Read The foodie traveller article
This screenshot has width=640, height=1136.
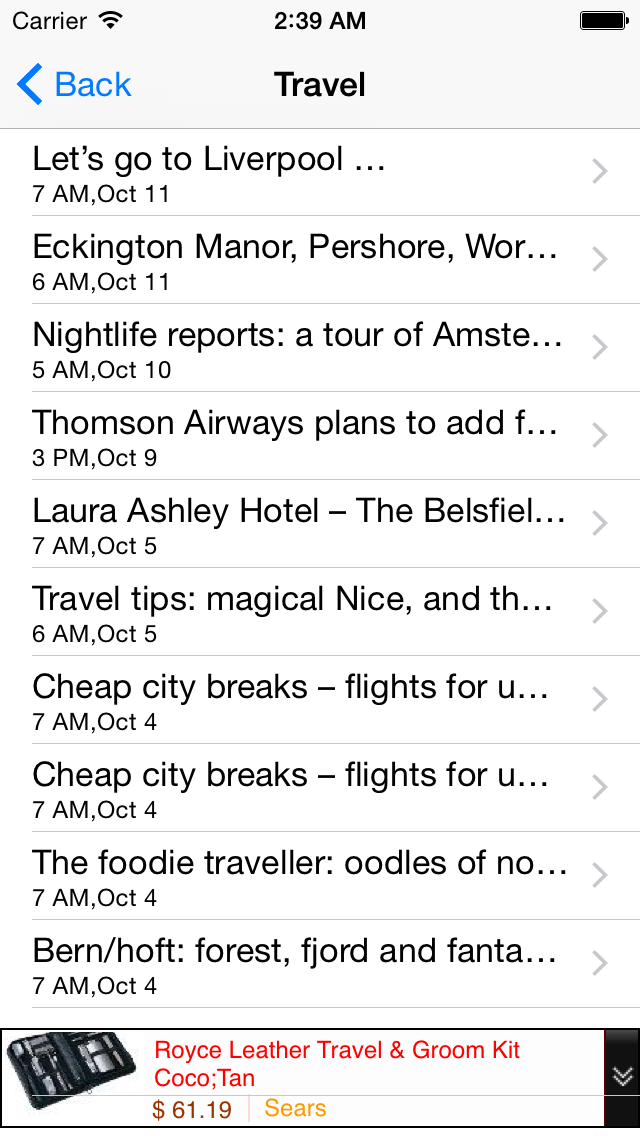[300, 876]
